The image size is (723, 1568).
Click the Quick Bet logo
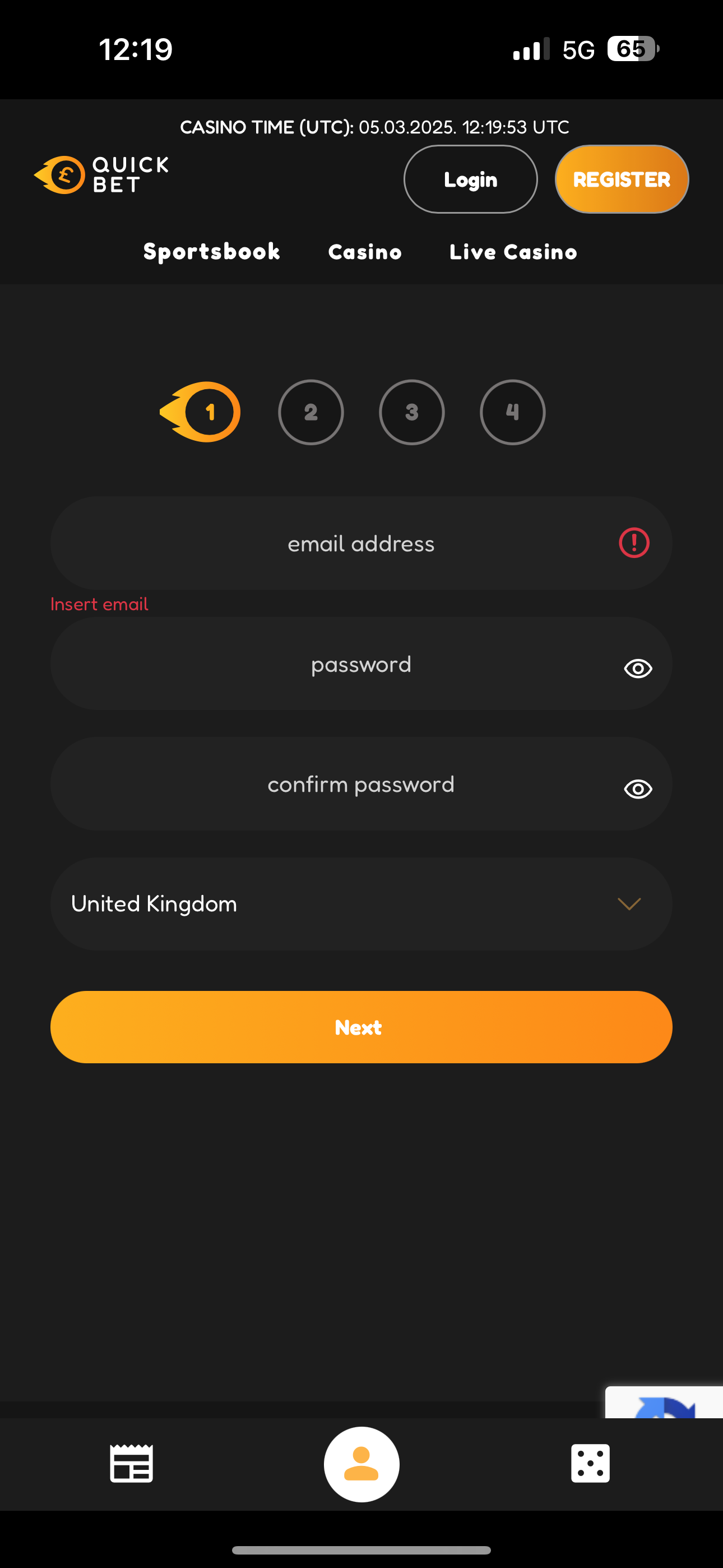[100, 175]
